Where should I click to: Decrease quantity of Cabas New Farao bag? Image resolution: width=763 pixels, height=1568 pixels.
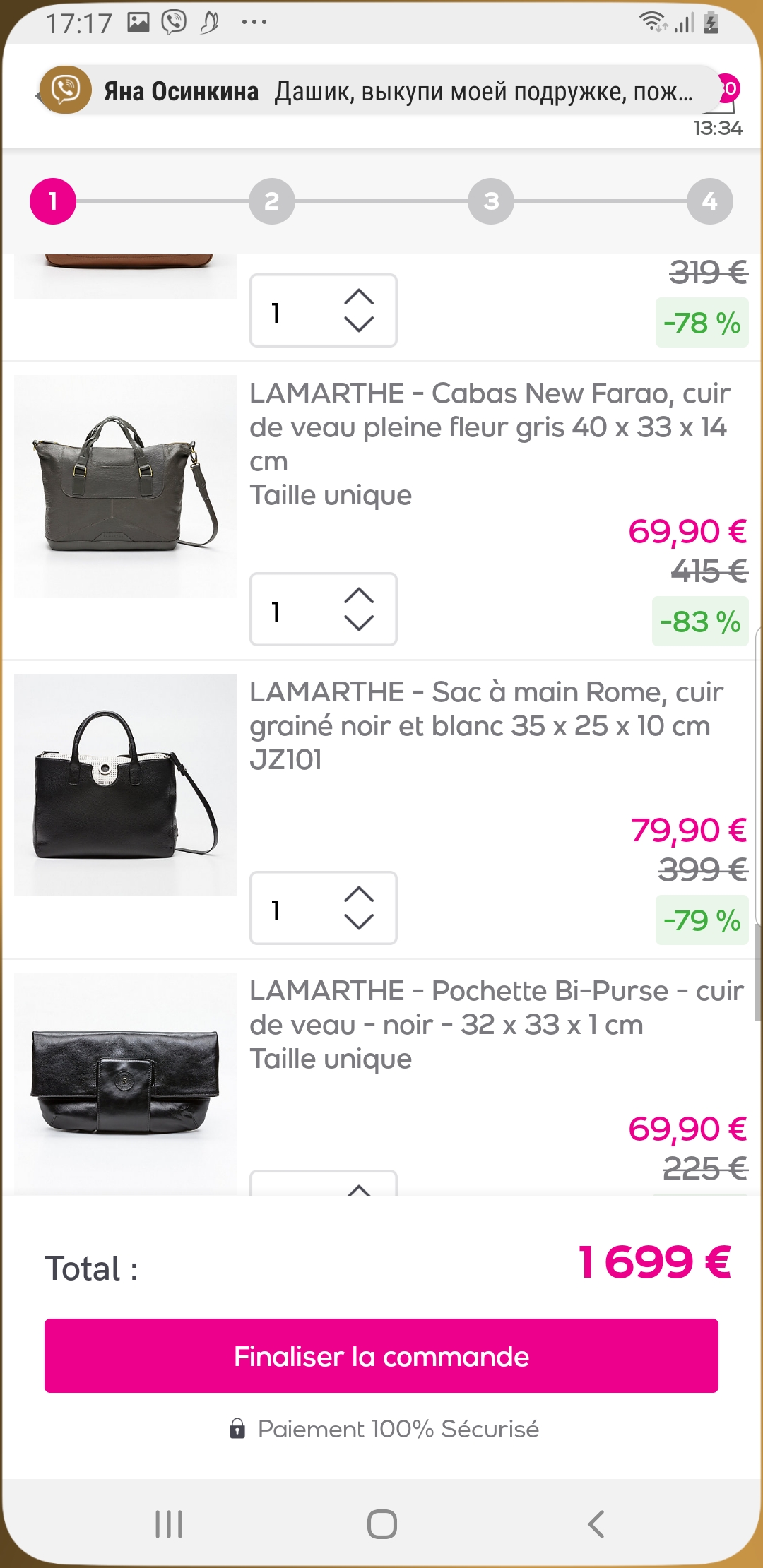(359, 623)
